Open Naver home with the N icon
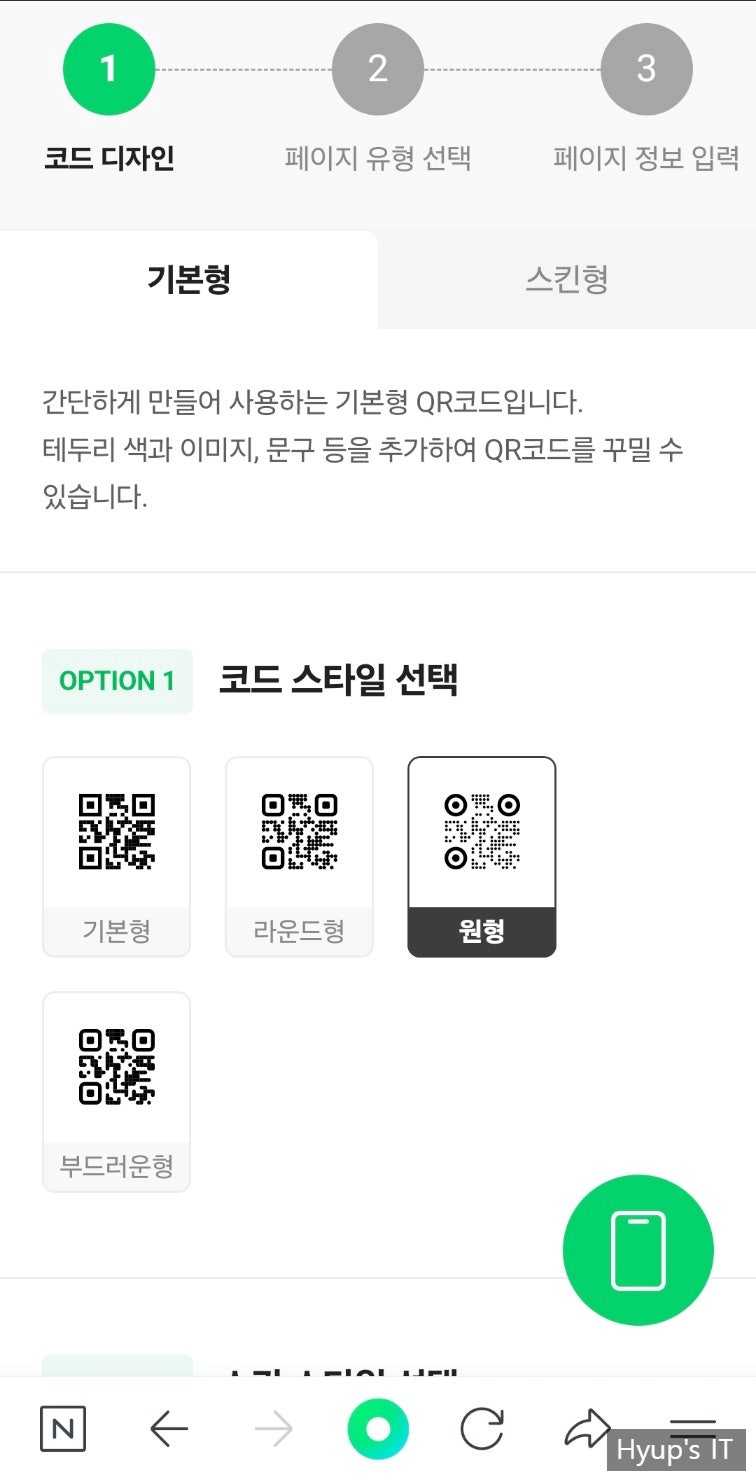This screenshot has width=756, height=1481. (63, 1429)
